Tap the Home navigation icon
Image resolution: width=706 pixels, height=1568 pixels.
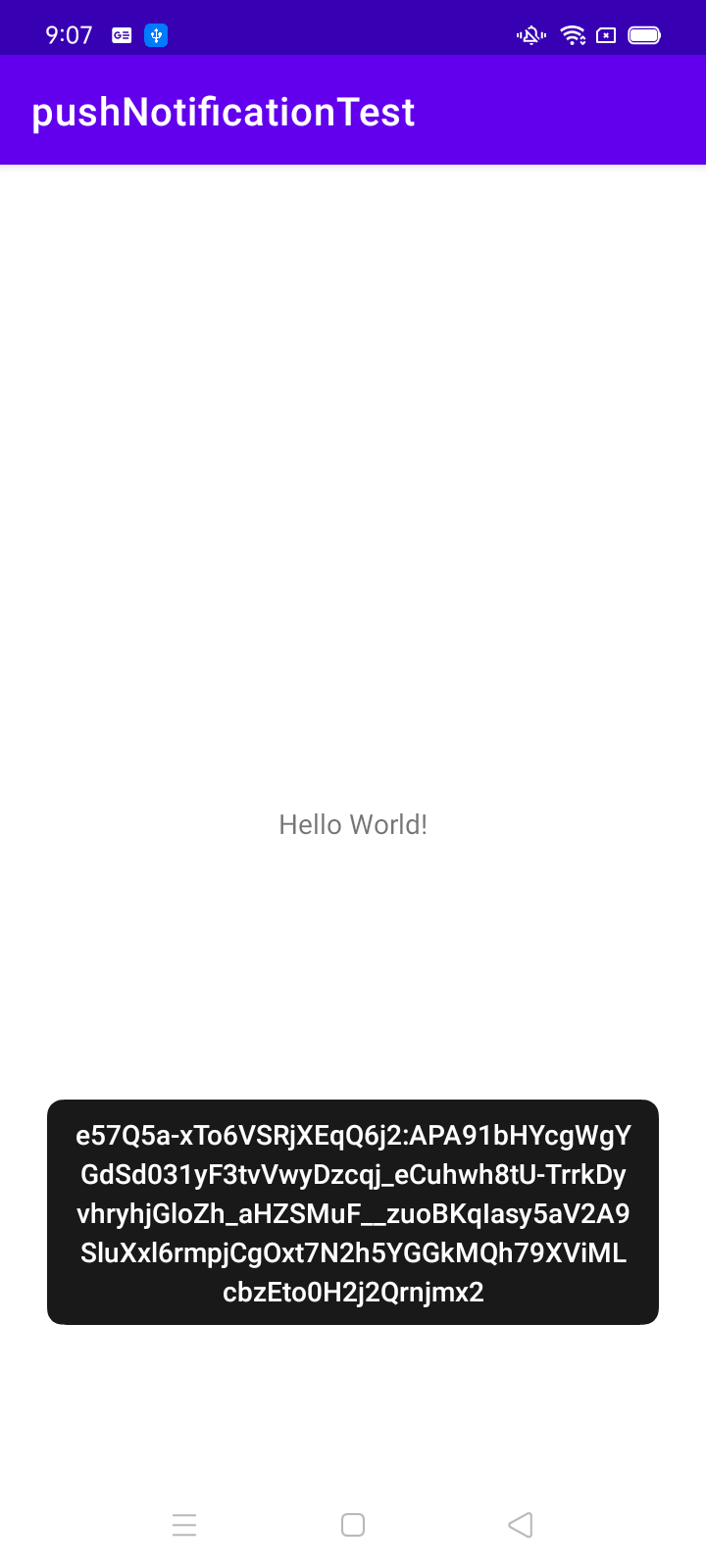coord(352,1525)
